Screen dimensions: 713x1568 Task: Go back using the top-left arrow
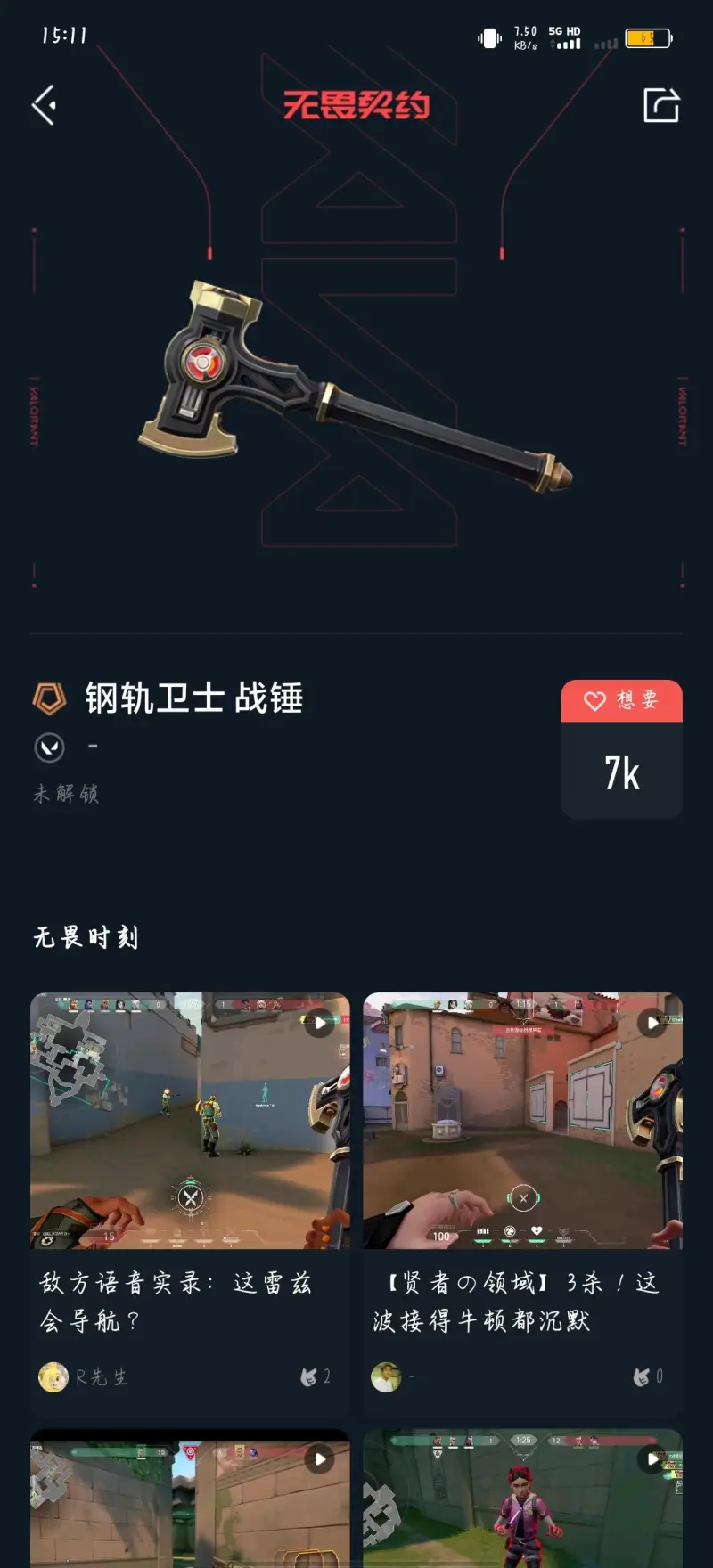[x=45, y=105]
